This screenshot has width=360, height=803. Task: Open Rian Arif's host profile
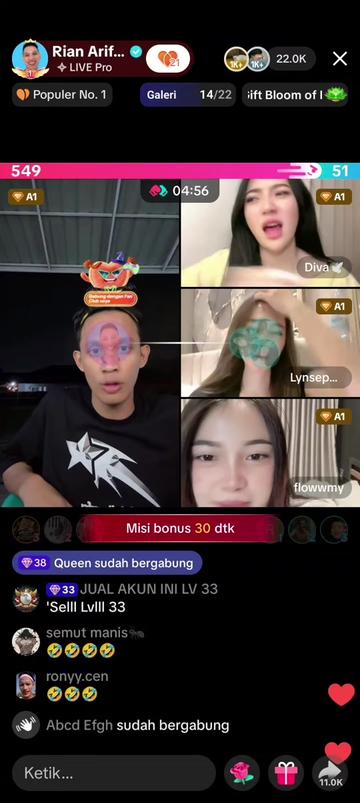pos(30,59)
